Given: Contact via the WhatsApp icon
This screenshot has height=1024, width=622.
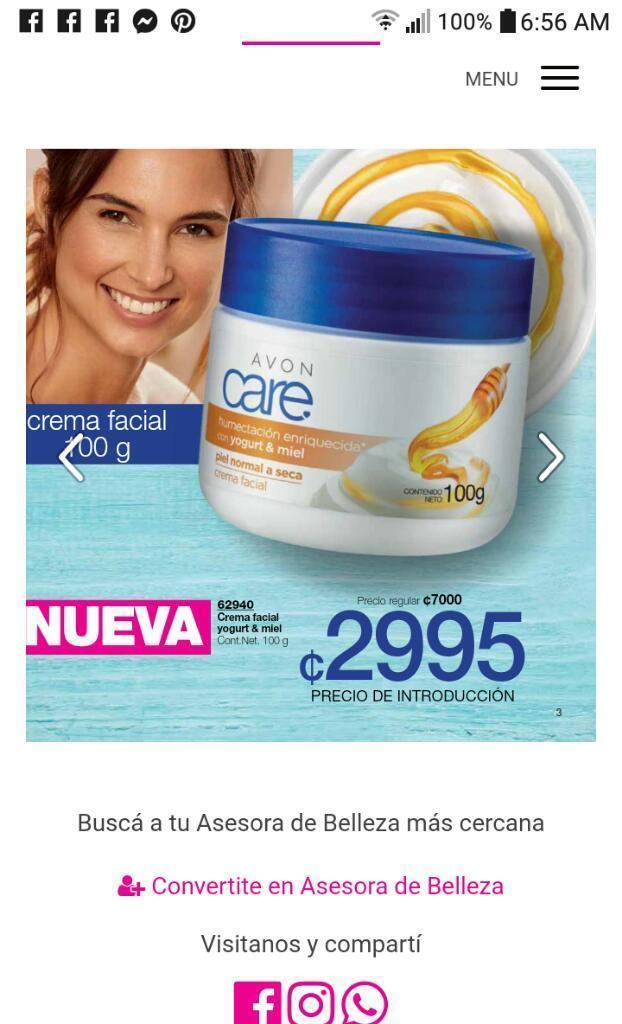Looking at the screenshot, I should pos(365,1003).
